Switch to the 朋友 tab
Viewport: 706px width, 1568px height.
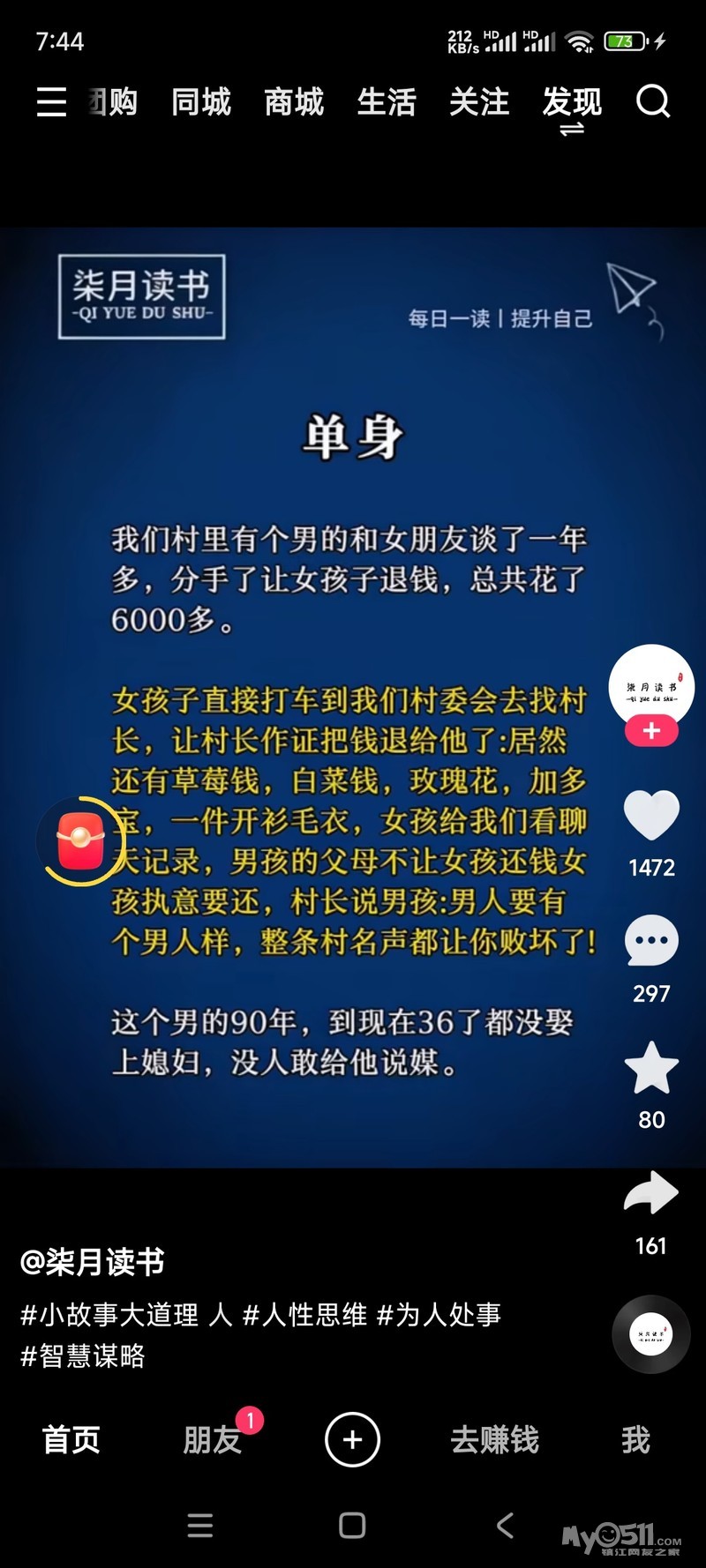[213, 1440]
